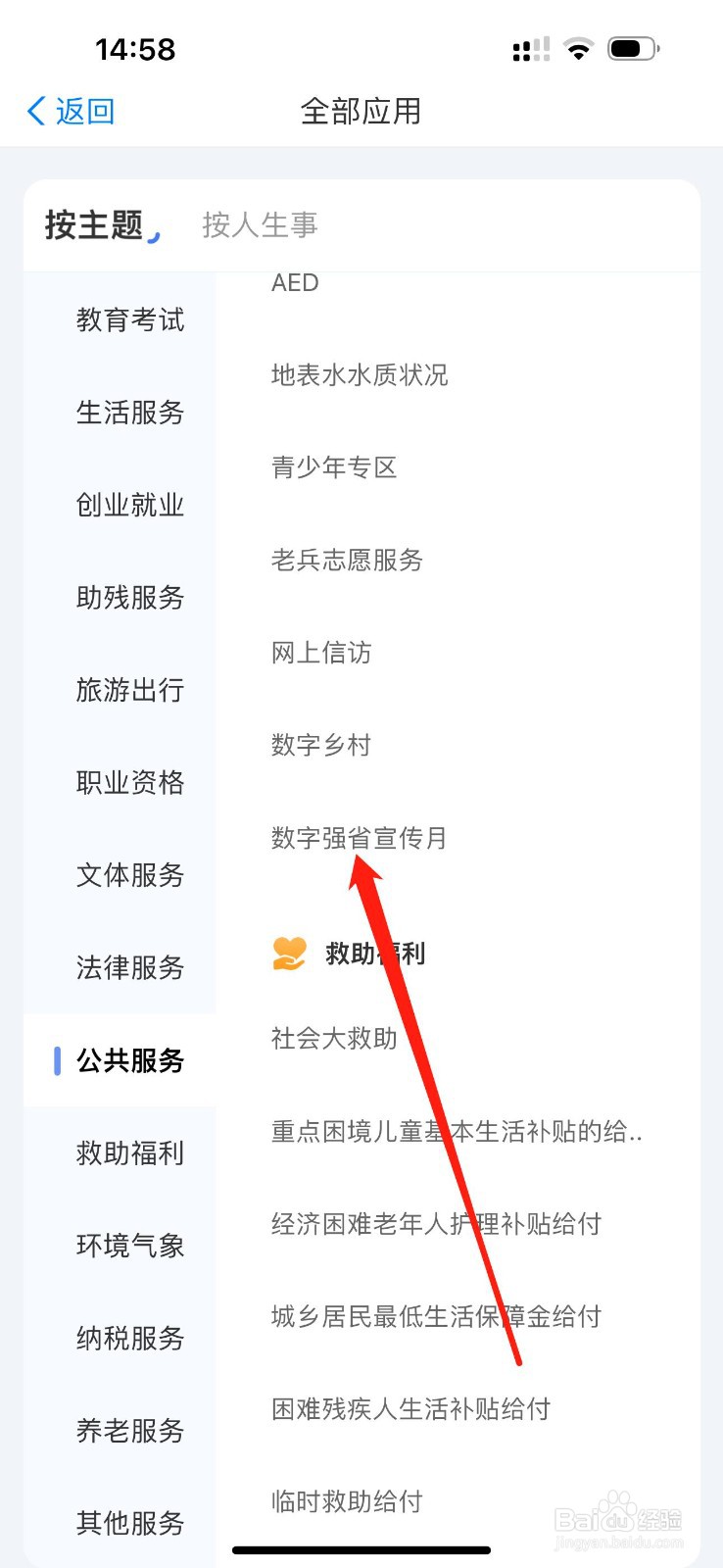Viewport: 723px width, 1568px height.
Task: Tap the 救助福利 heart-hands section icon
Action: [x=288, y=951]
